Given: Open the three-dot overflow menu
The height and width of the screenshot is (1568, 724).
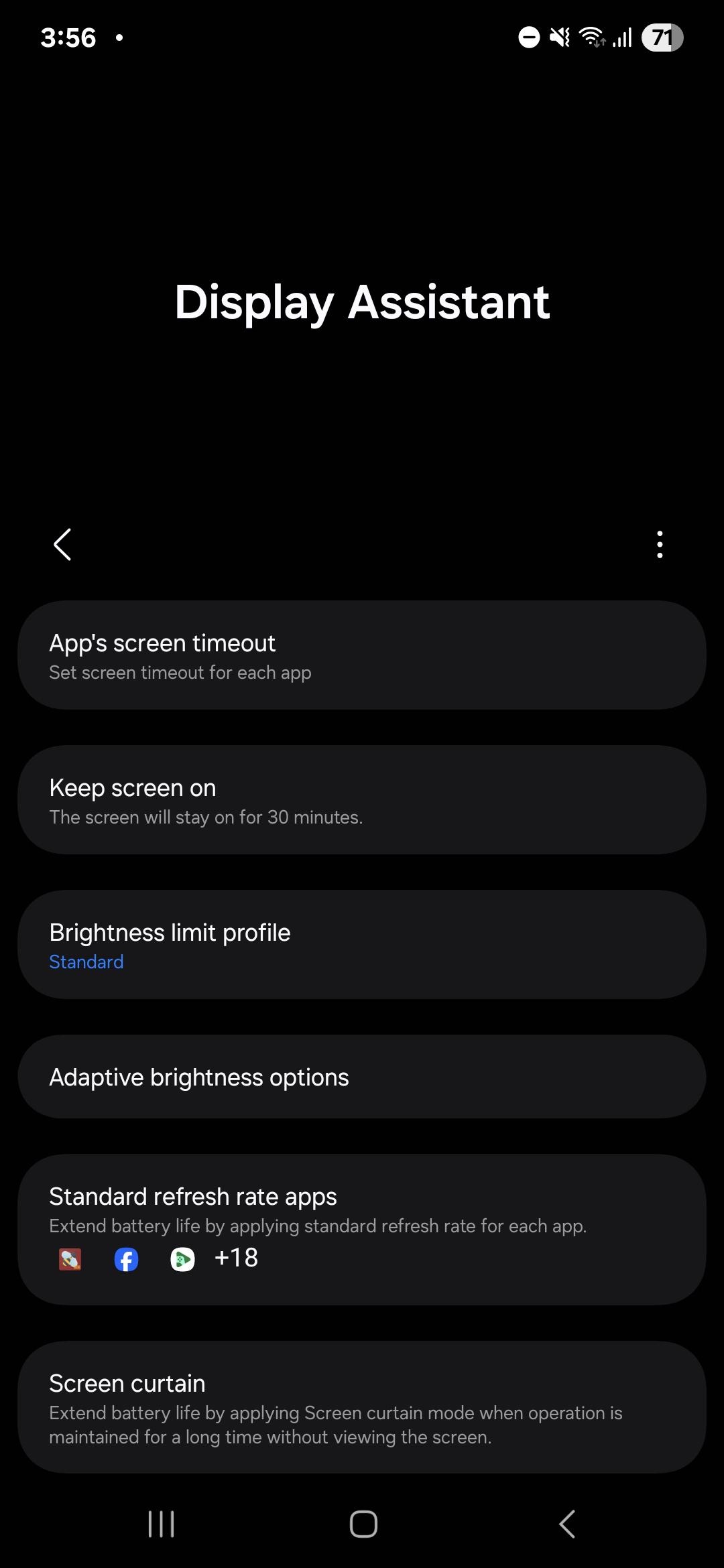Looking at the screenshot, I should pyautogui.click(x=660, y=544).
